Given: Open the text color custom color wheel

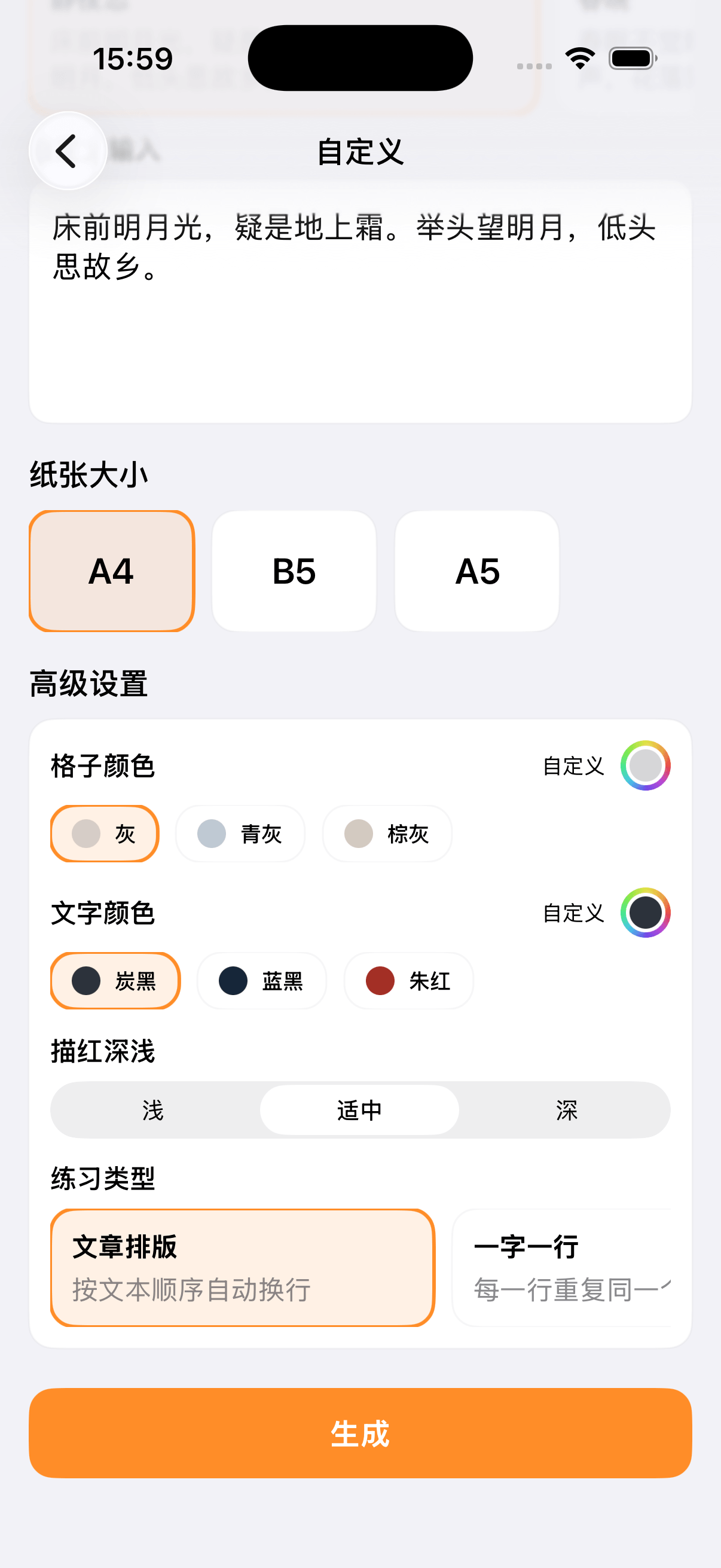Looking at the screenshot, I should tap(645, 913).
